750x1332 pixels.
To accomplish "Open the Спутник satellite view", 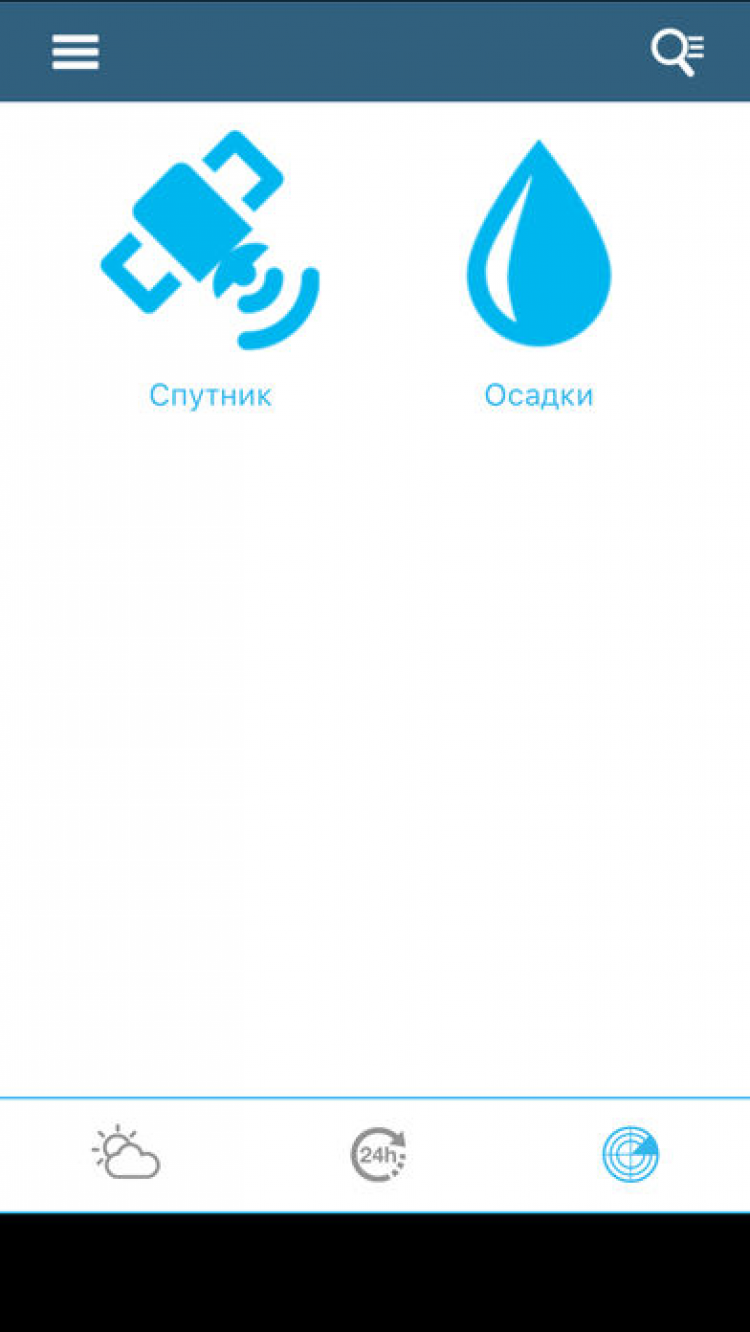I will pos(210,270).
